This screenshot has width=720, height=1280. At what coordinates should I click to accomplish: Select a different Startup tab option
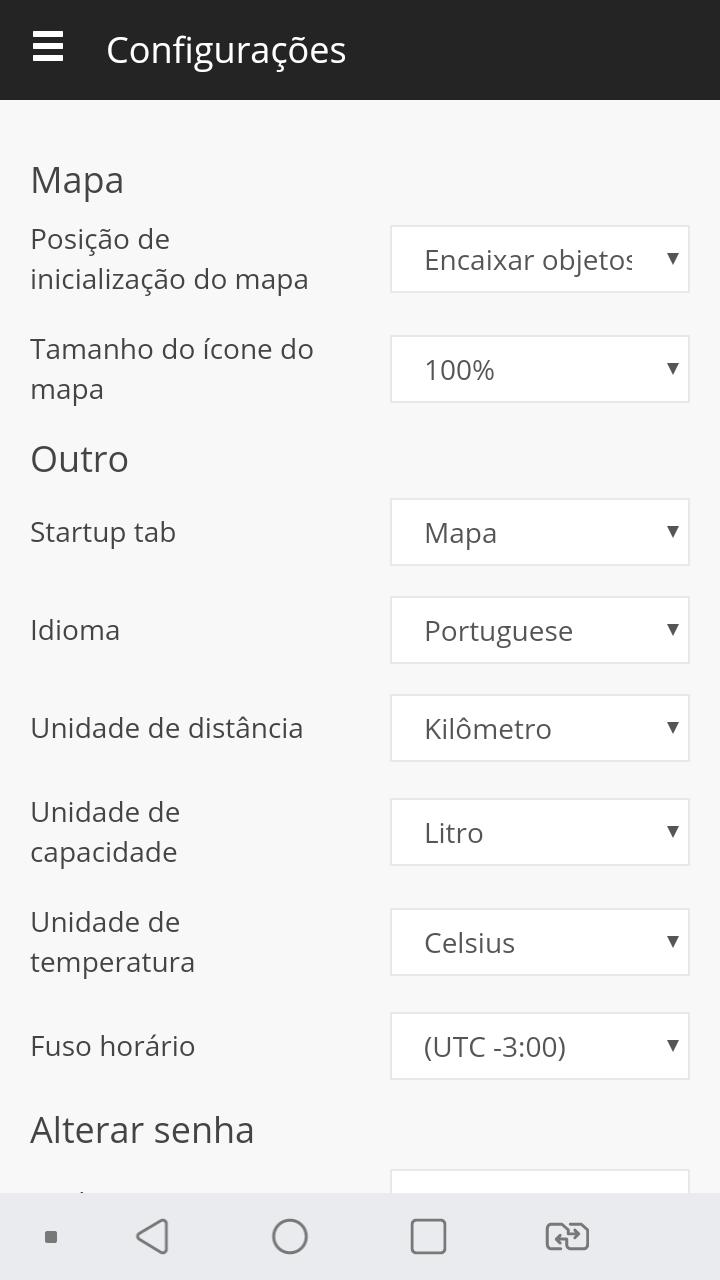540,532
